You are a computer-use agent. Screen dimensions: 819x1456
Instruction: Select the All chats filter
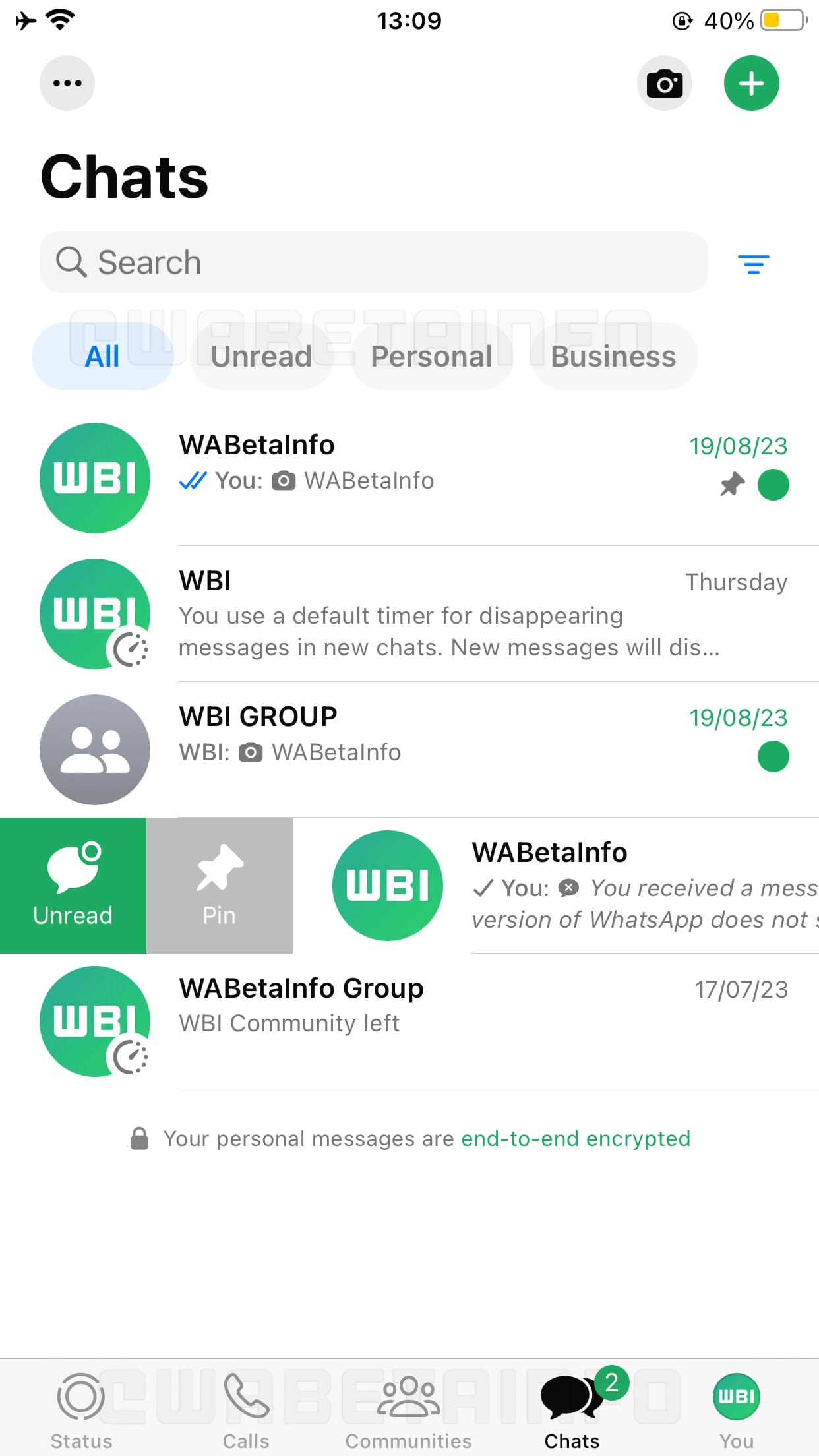pyautogui.click(x=102, y=356)
